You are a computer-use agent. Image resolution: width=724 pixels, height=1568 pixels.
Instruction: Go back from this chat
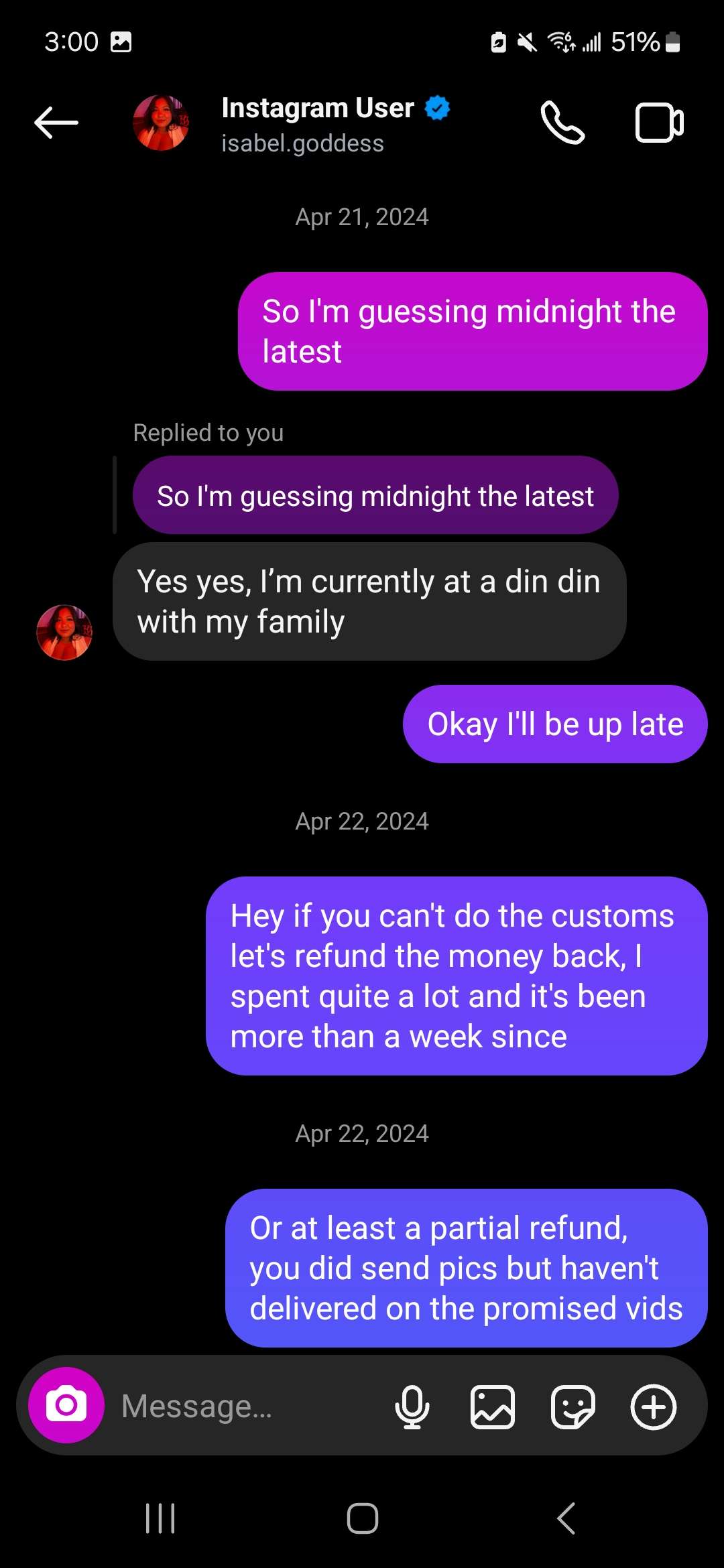(56, 123)
